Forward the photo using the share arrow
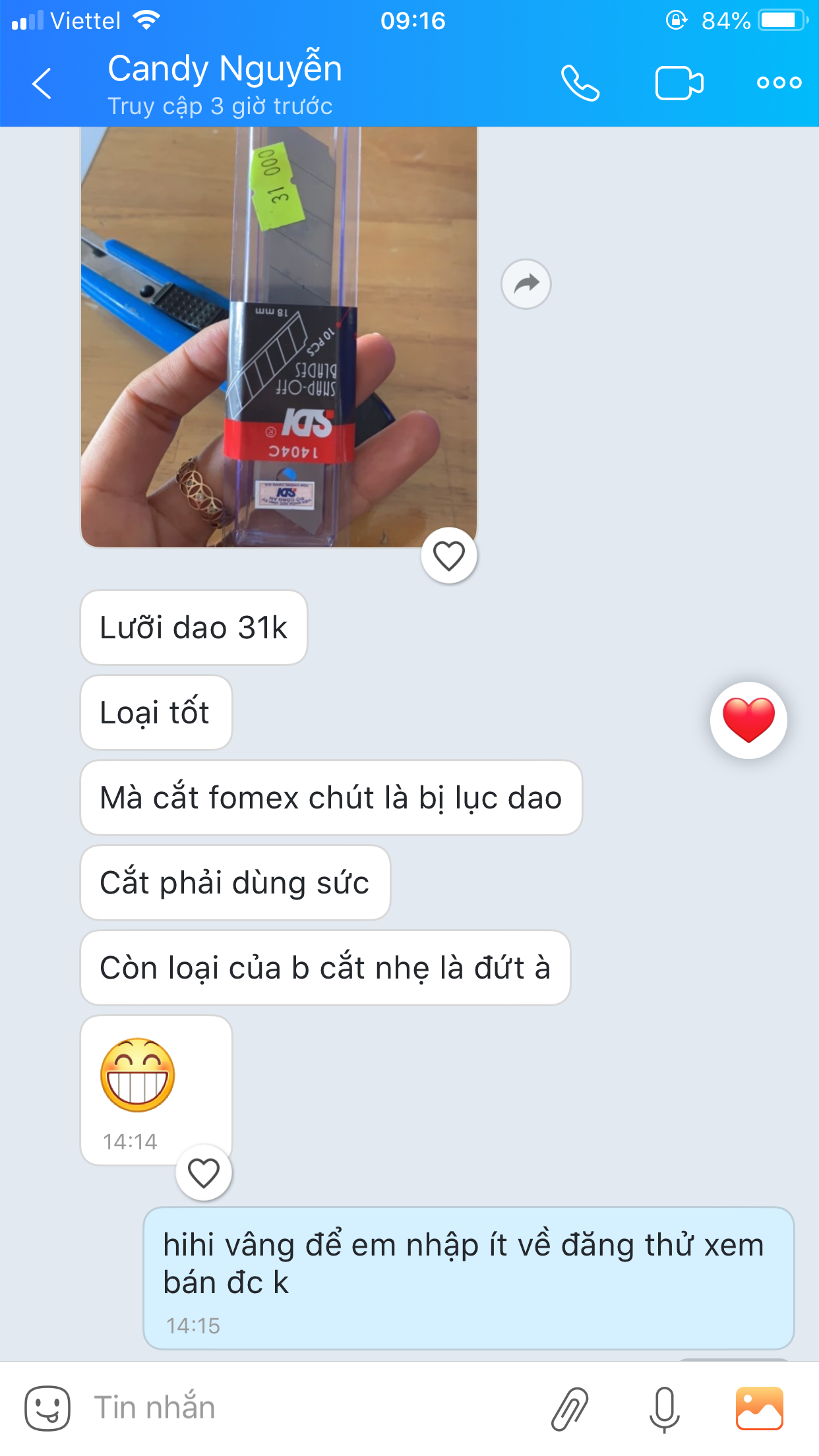The width and height of the screenshot is (819, 1456). tap(526, 284)
